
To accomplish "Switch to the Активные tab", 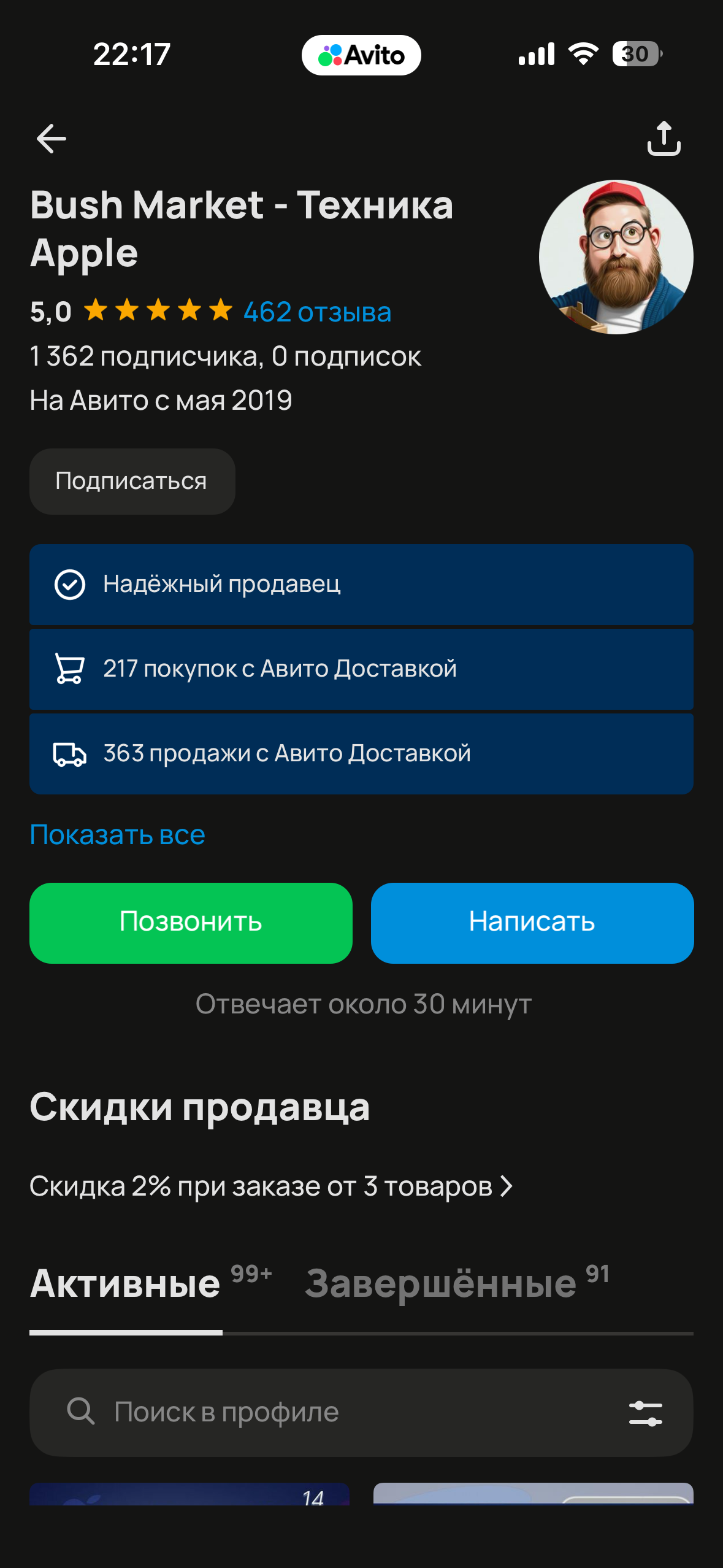I will pos(126,1284).
